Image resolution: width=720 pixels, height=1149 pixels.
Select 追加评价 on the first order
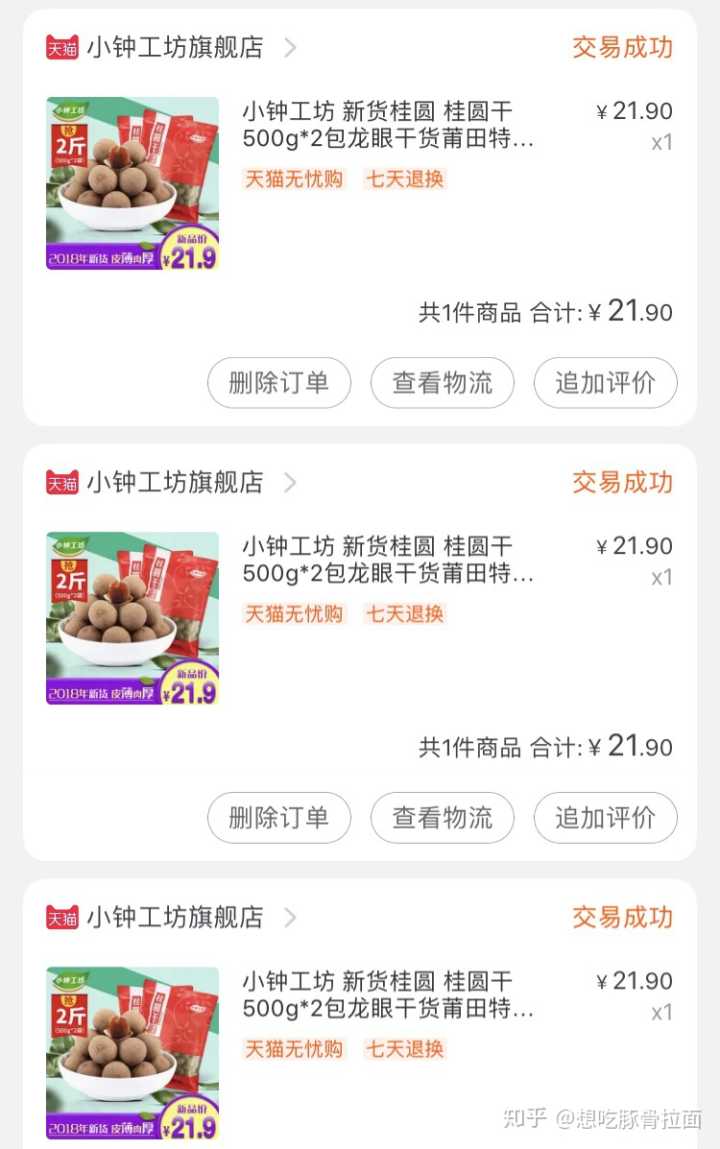pos(605,383)
